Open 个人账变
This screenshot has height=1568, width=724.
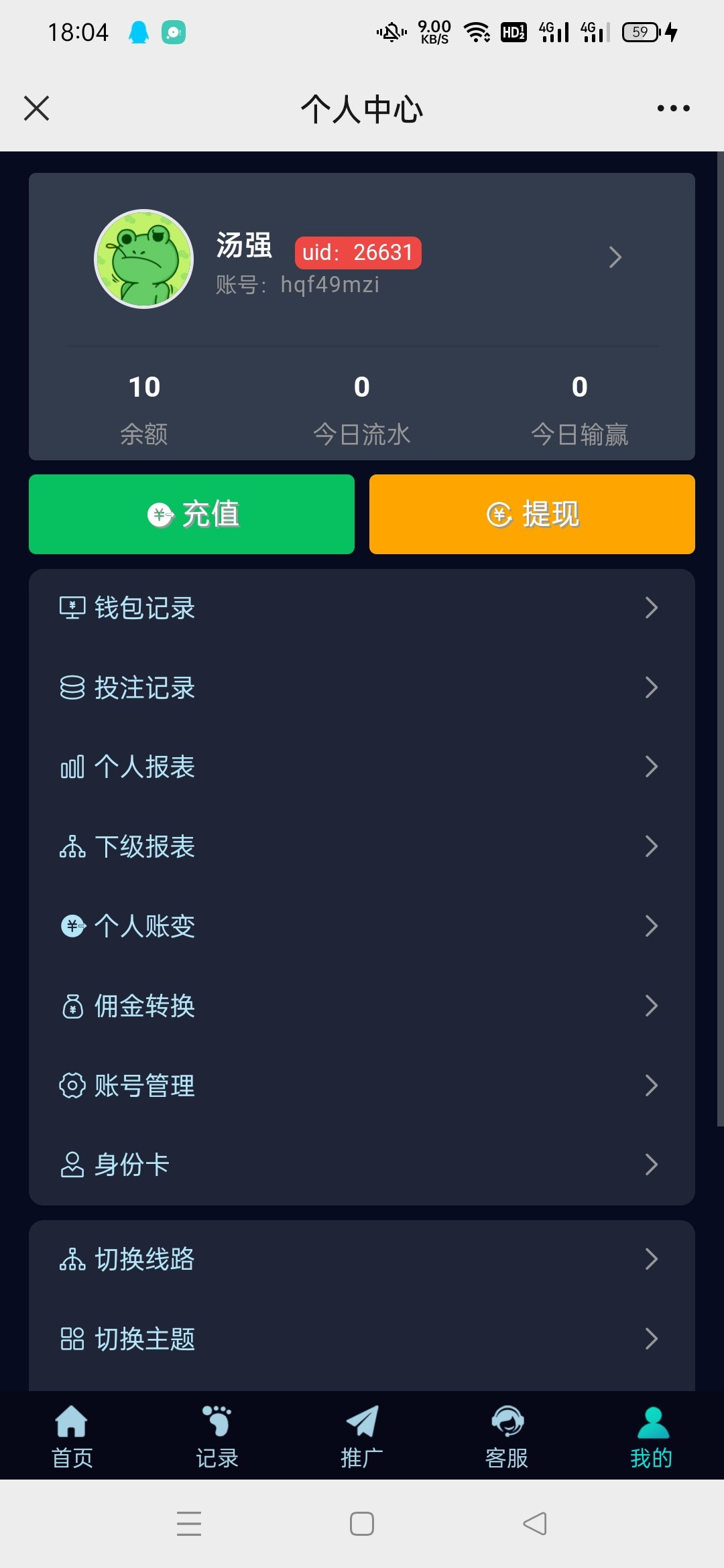pos(362,926)
